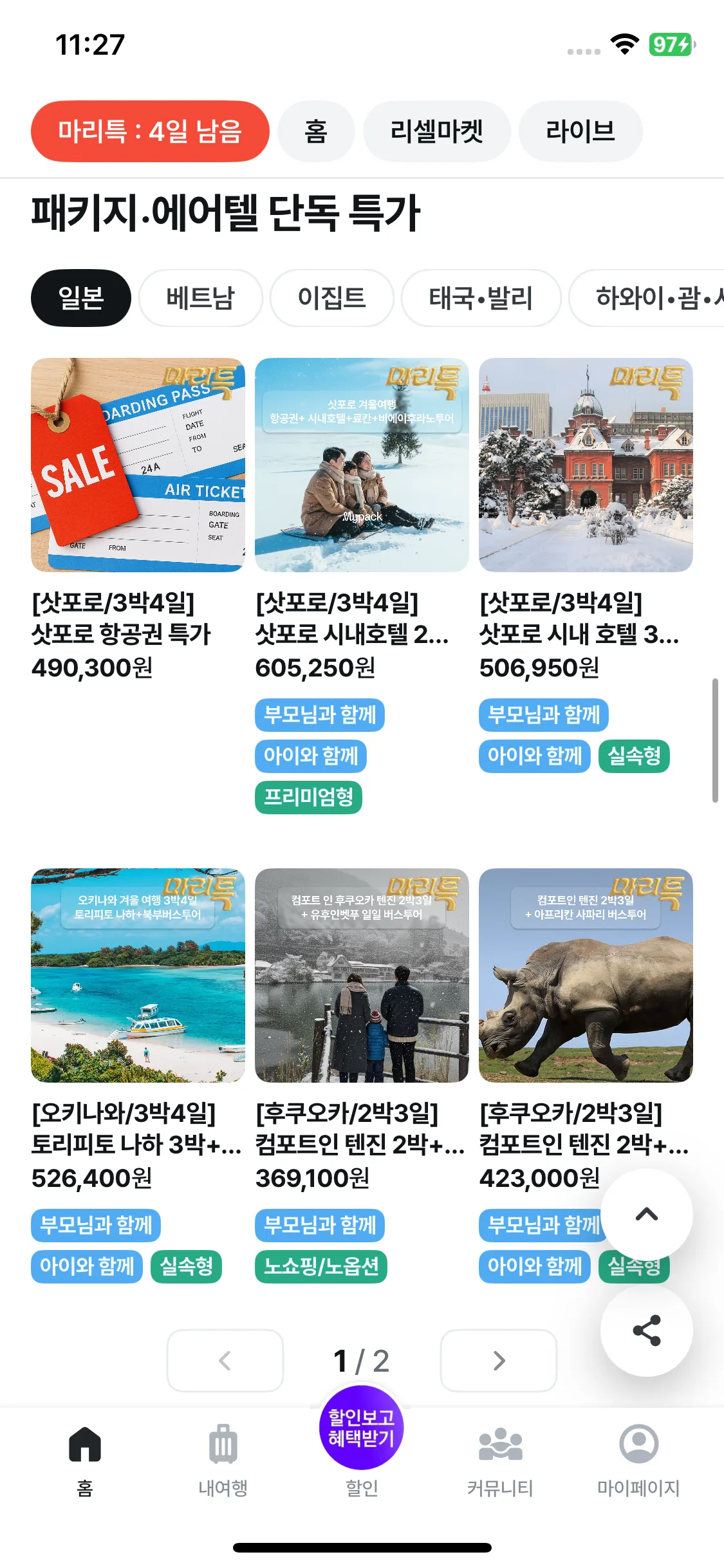Tap the scroll-to-top arrow button
The image size is (724, 1568).
646,1215
